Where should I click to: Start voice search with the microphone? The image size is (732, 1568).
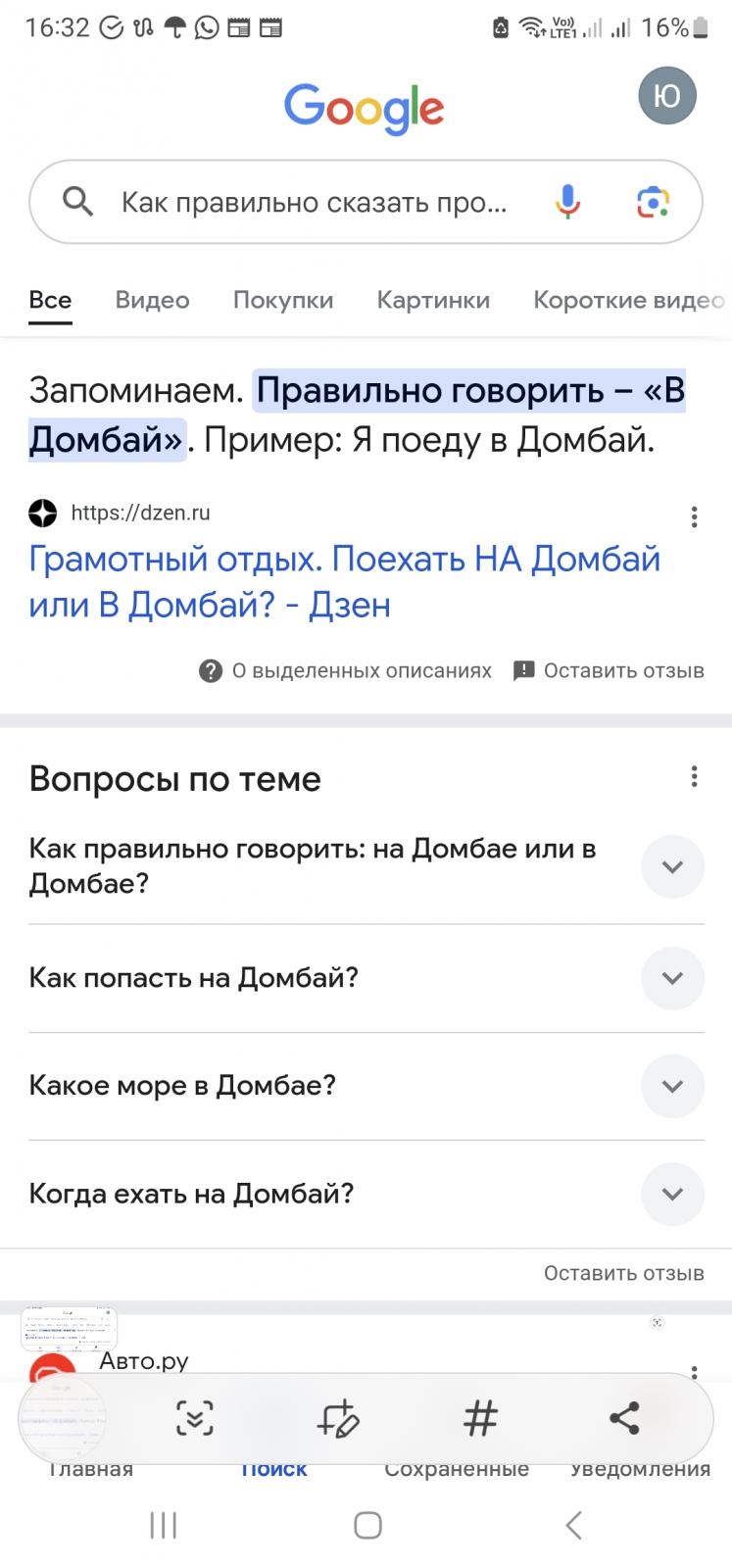(567, 202)
